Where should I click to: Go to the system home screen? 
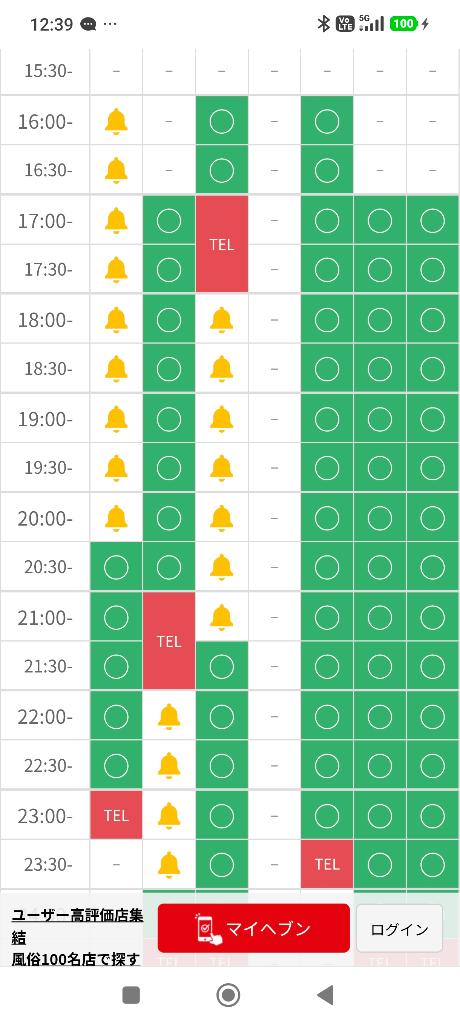(x=228, y=995)
